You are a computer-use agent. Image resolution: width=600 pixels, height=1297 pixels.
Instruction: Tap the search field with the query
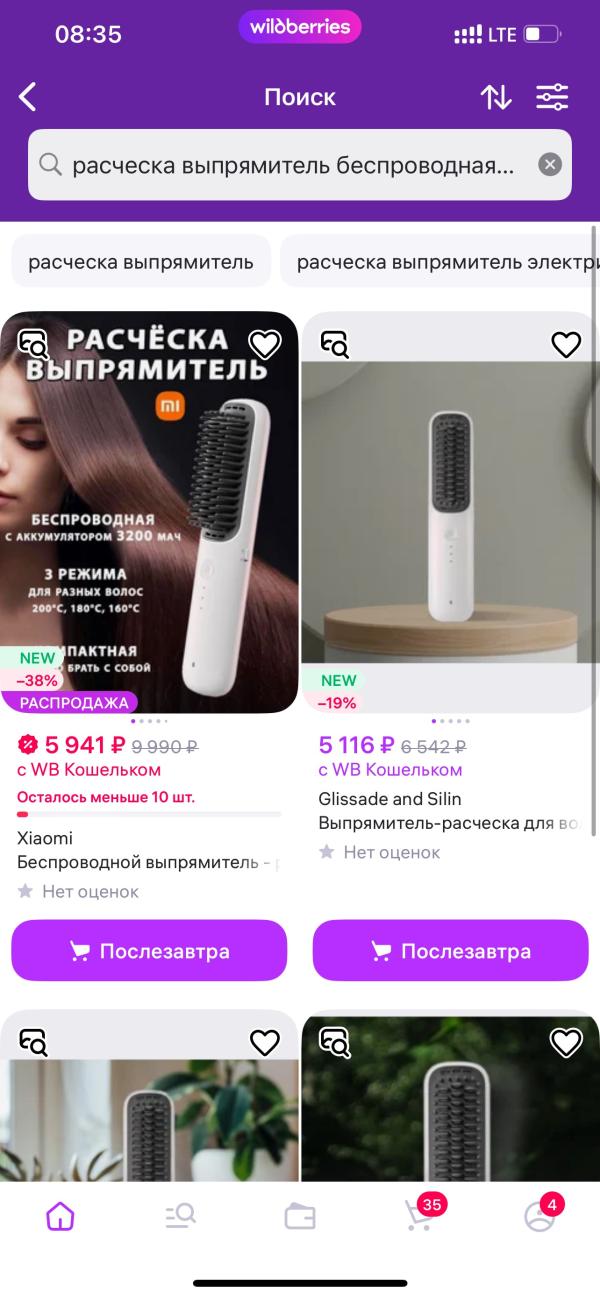[x=290, y=165]
